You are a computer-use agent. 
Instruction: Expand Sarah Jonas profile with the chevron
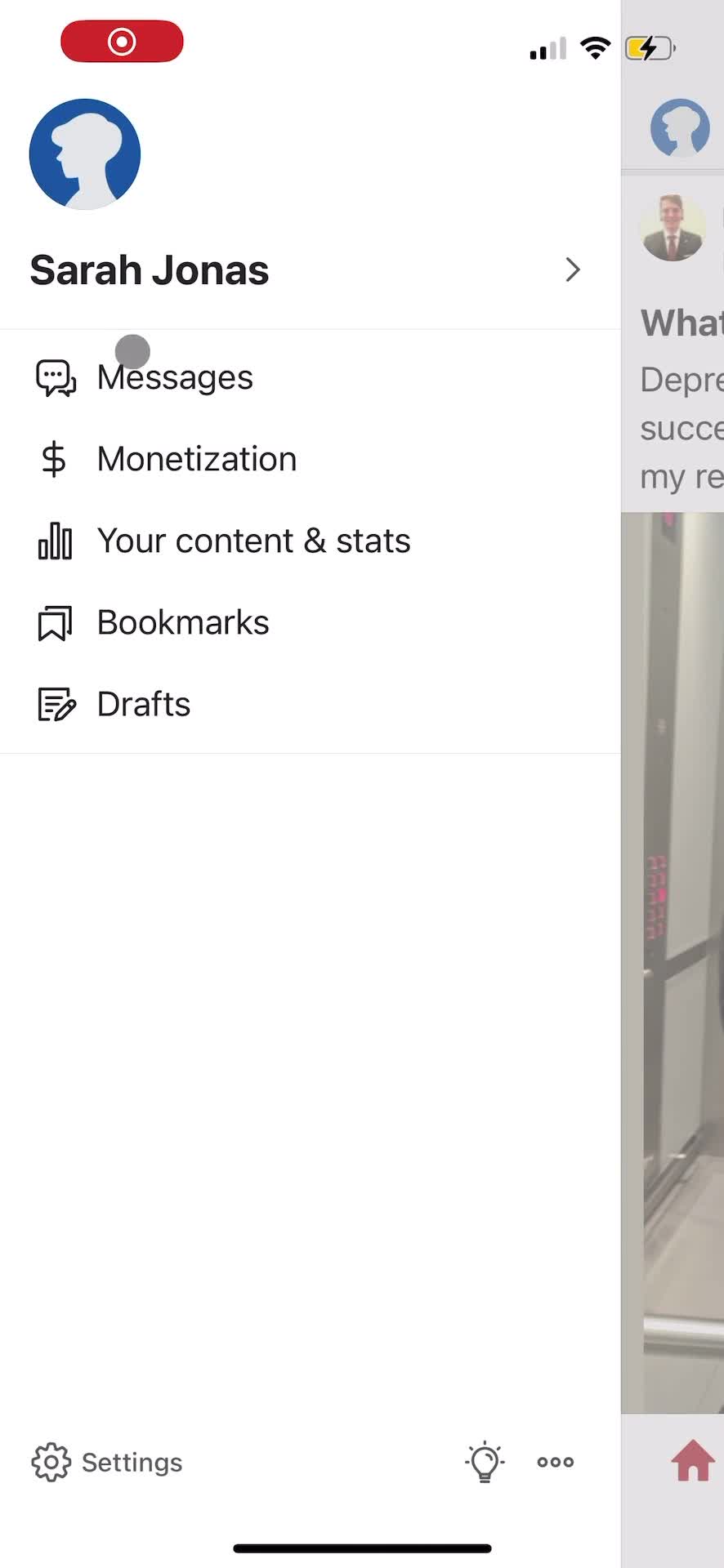(x=572, y=269)
